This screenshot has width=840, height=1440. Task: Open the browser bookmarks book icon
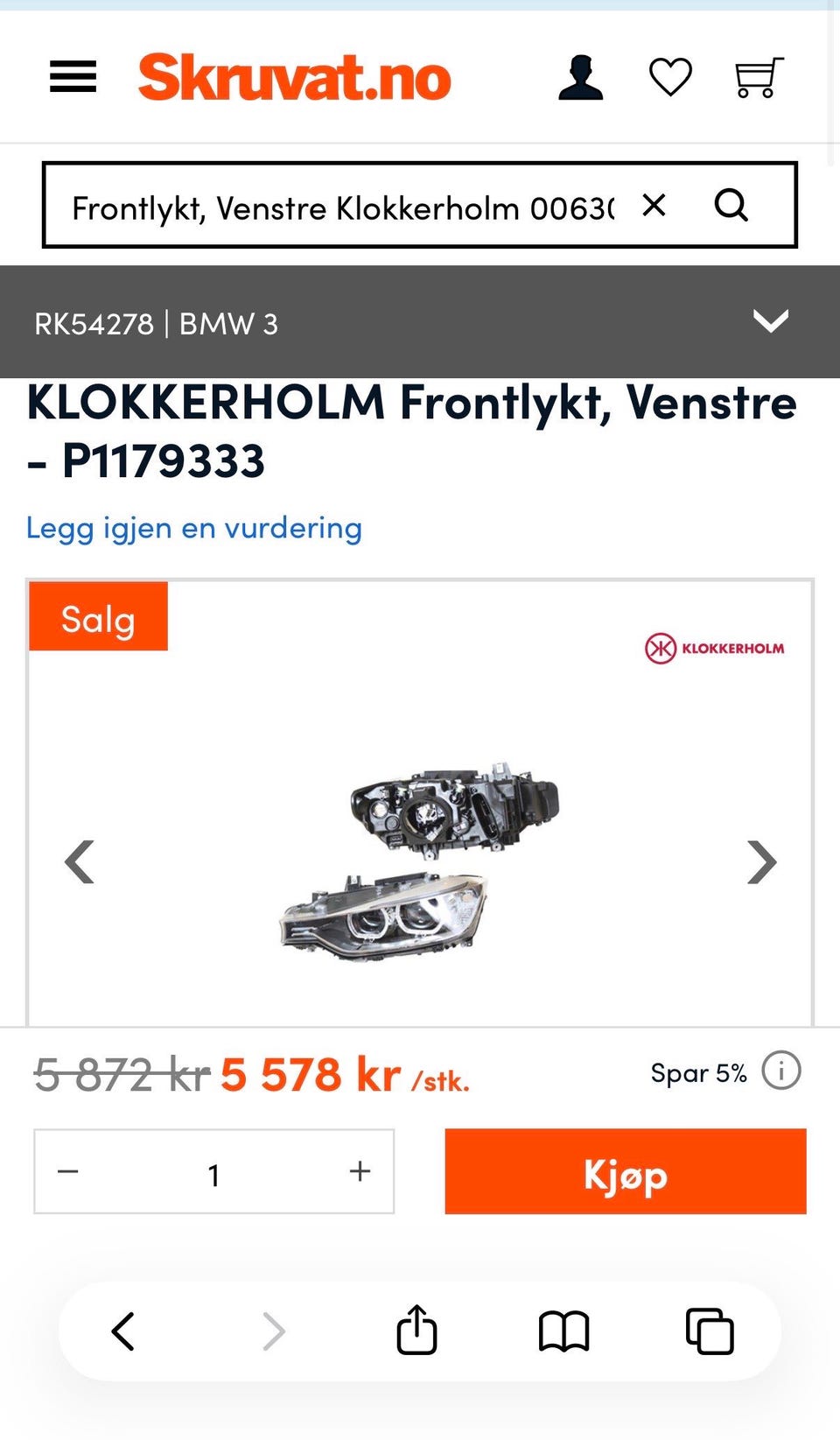pos(563,1331)
